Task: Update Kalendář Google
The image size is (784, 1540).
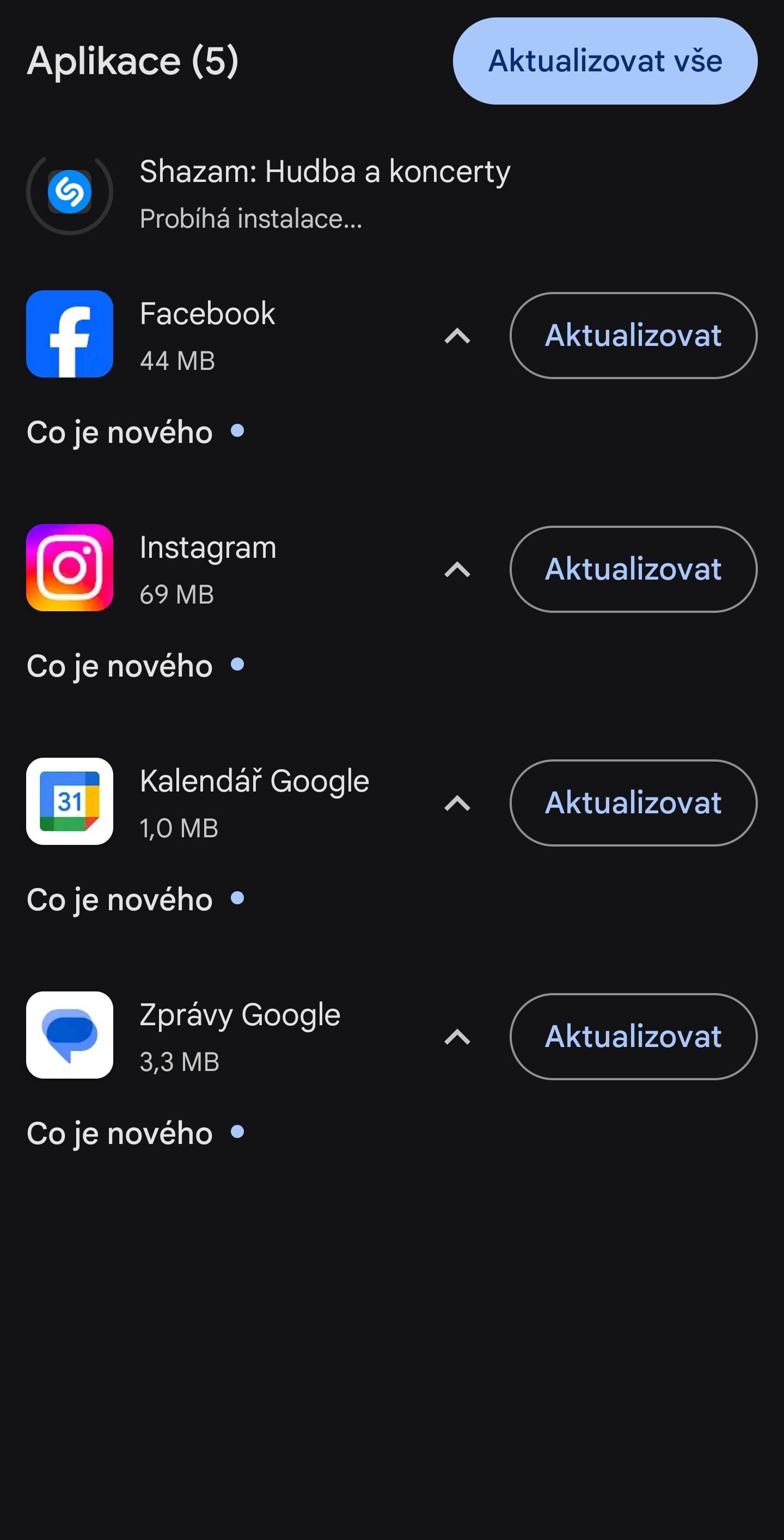Action: click(633, 803)
